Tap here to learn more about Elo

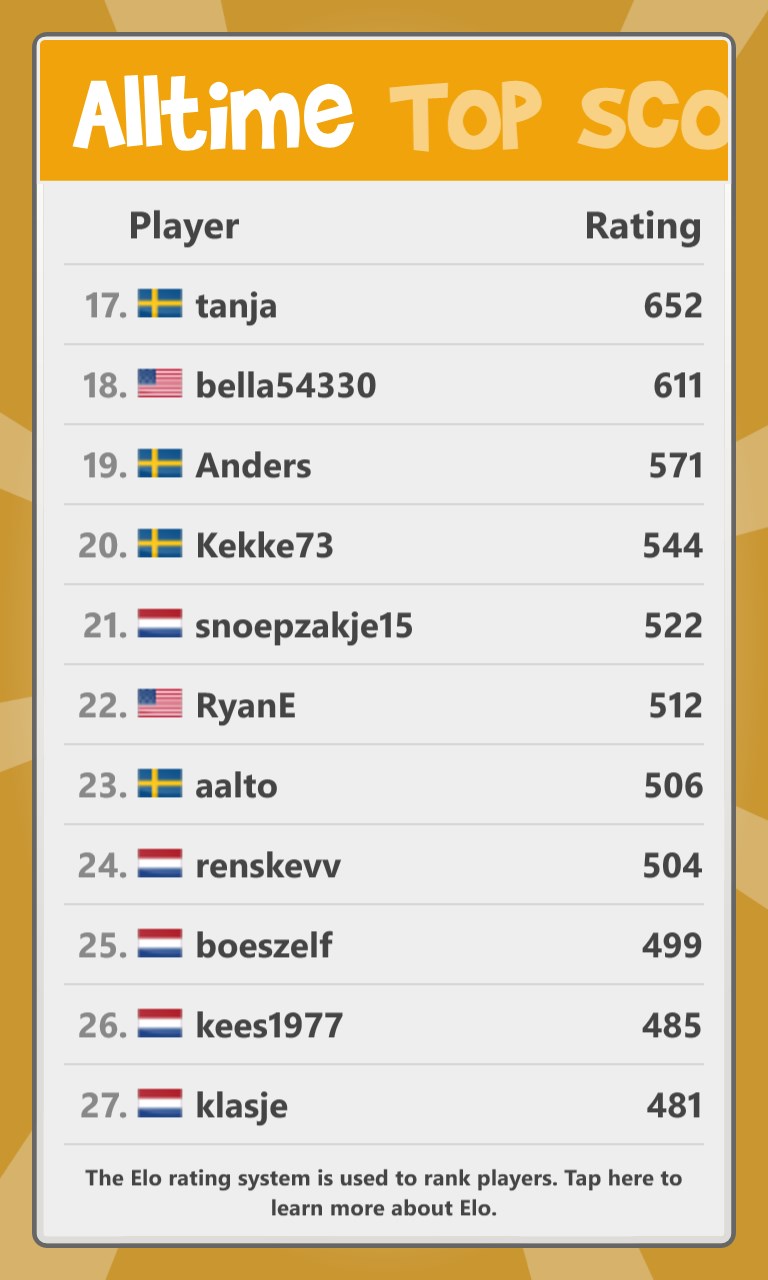[384, 1192]
